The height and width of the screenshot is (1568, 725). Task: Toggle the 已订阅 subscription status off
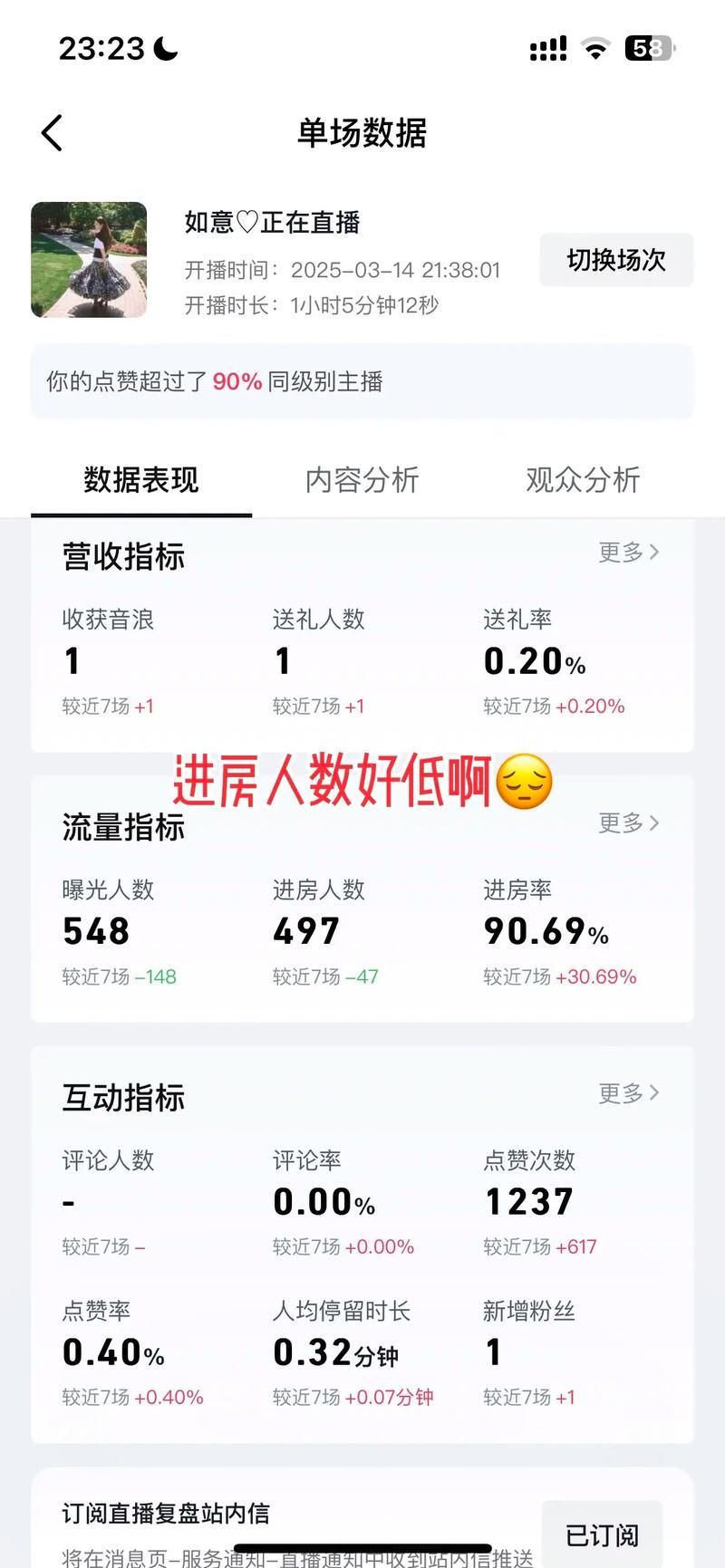point(604,1531)
